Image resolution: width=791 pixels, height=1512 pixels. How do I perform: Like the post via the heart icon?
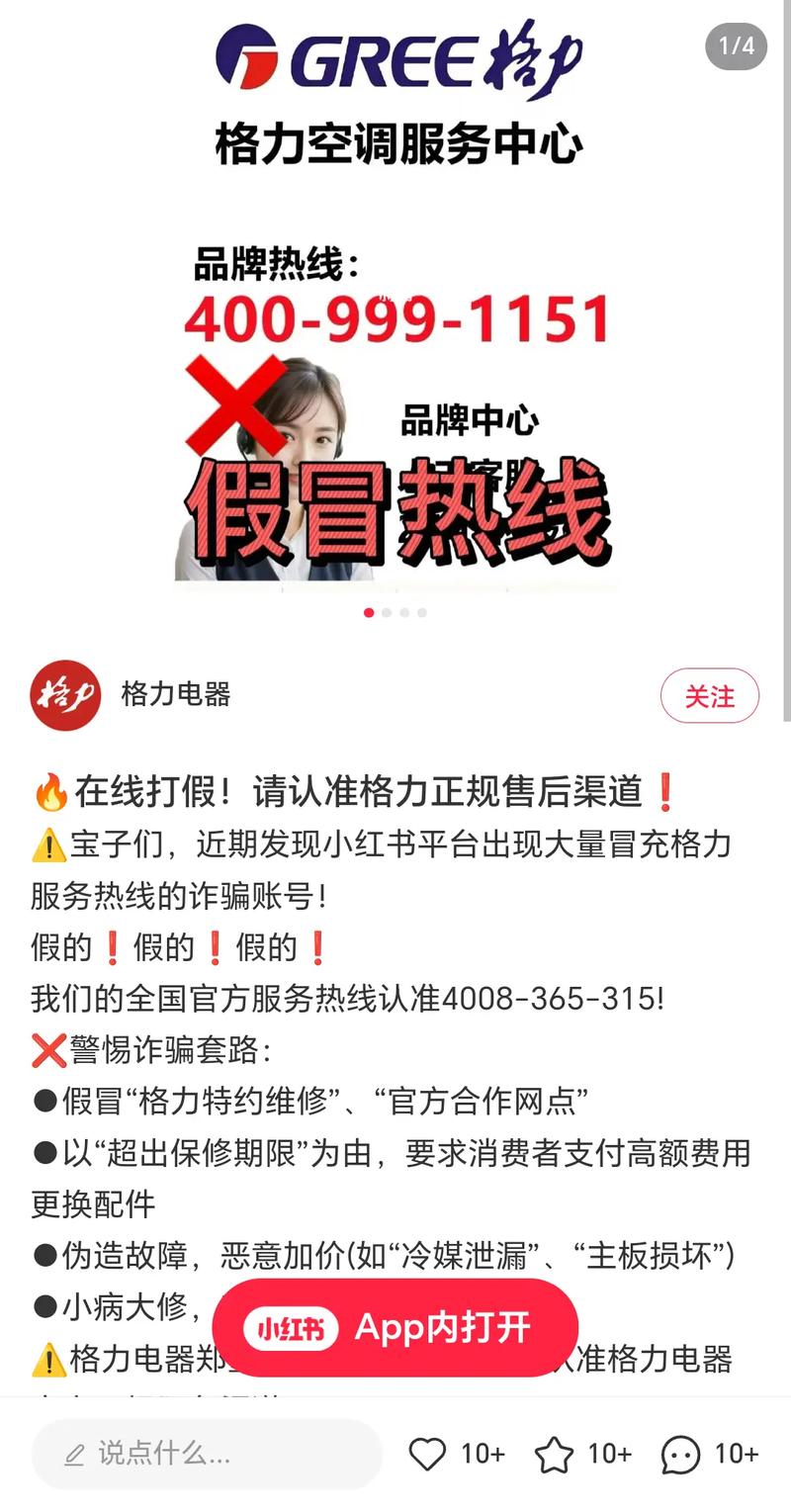[x=428, y=1455]
